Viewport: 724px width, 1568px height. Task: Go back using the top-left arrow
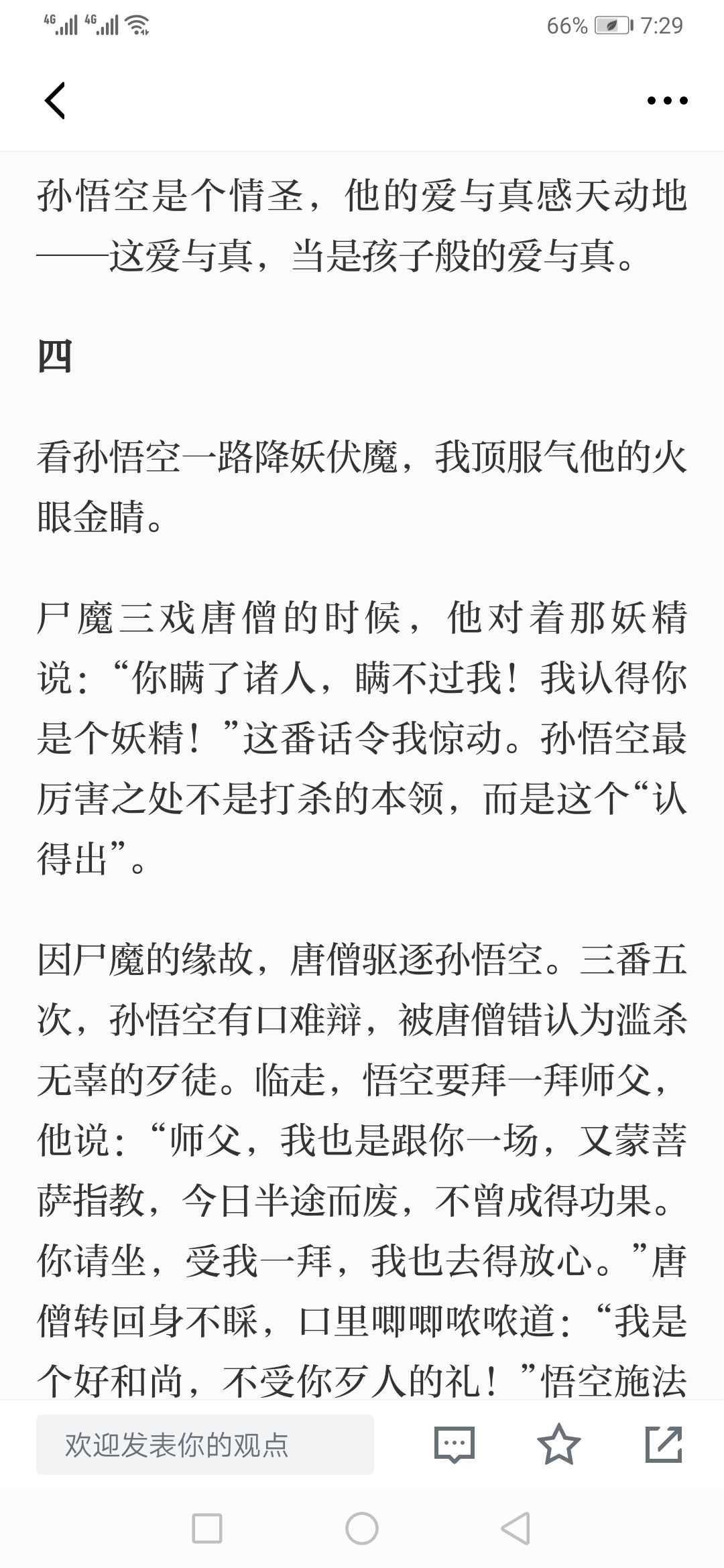54,101
